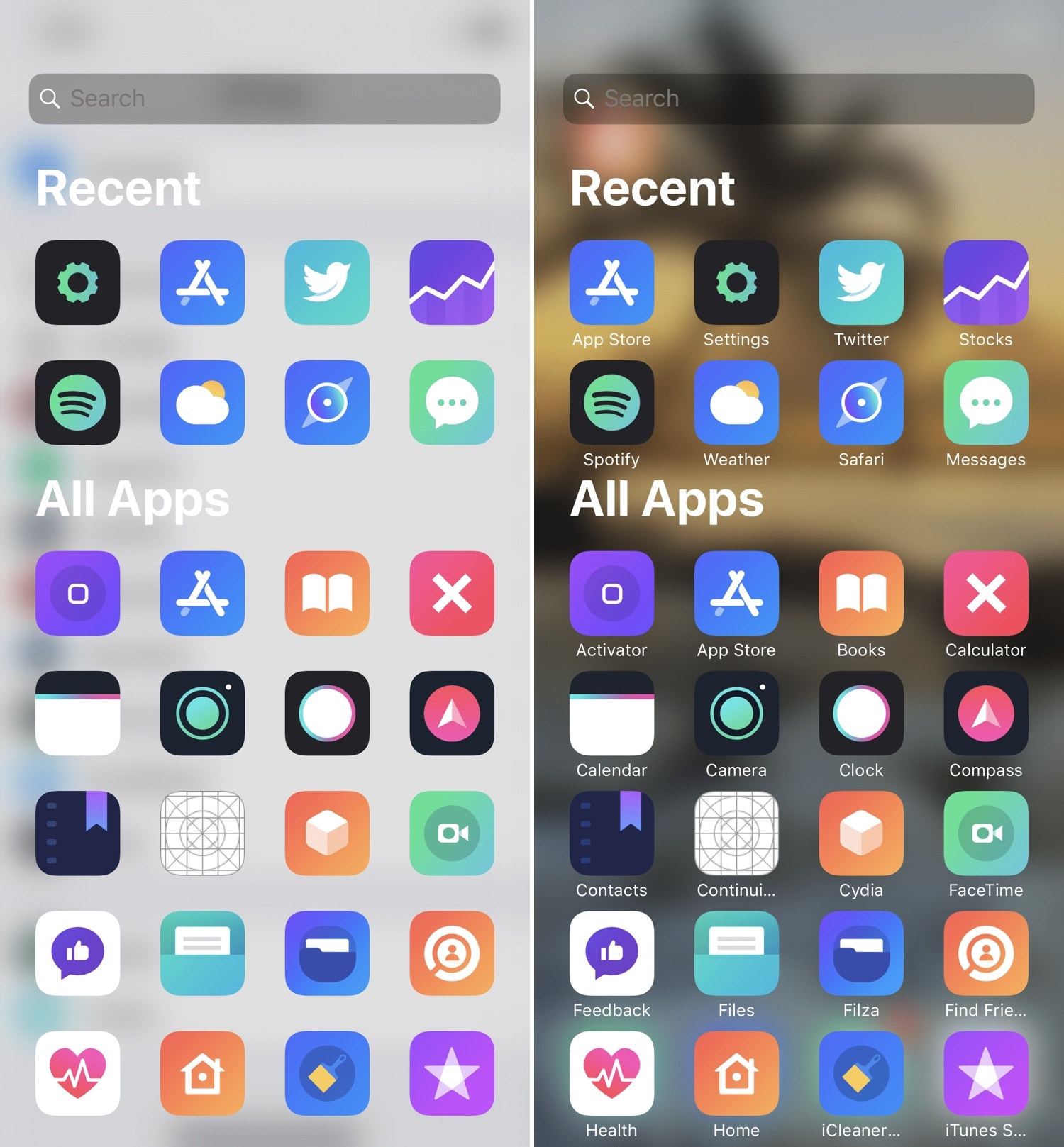Launch the labeled Health app
The height and width of the screenshot is (1147, 1064).
pos(611,1073)
